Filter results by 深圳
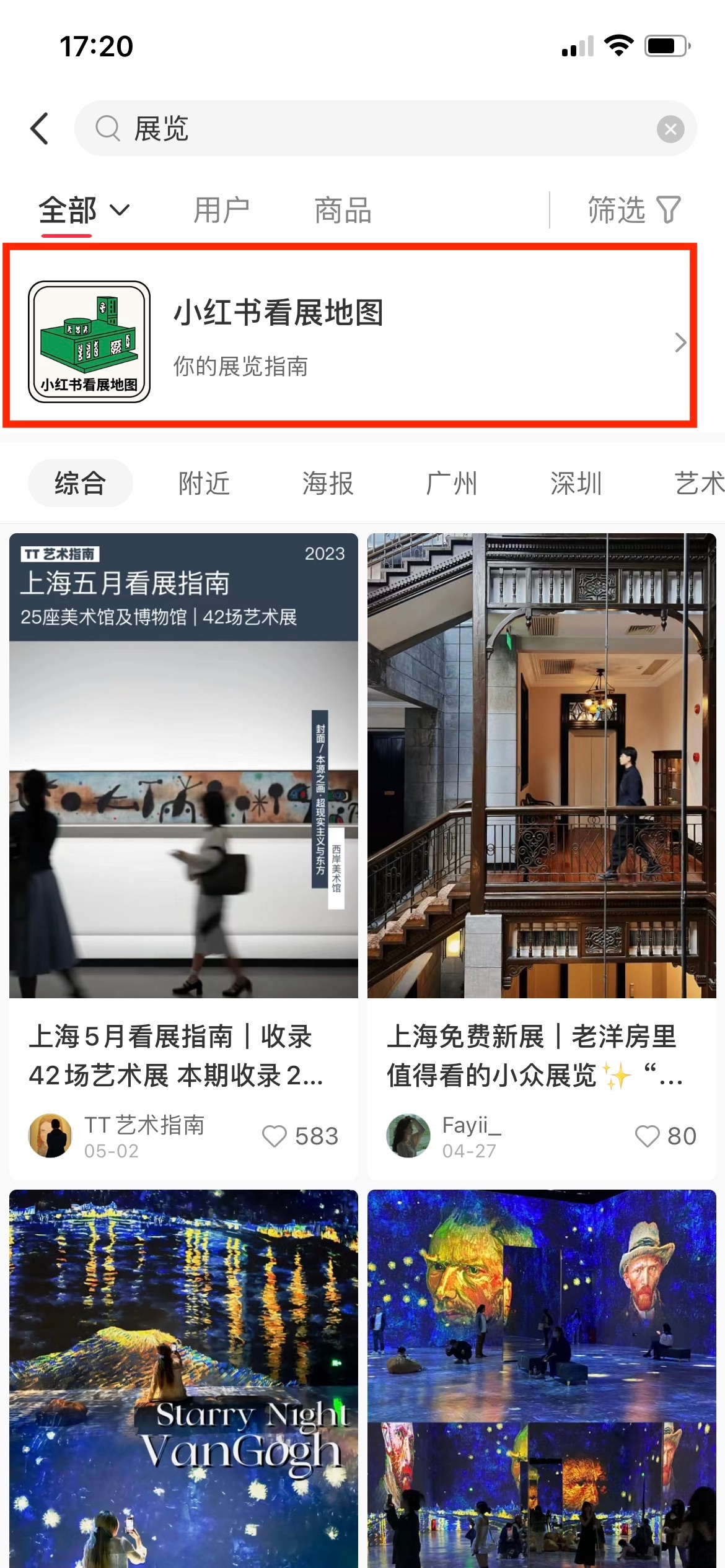725x1568 pixels. click(x=576, y=484)
